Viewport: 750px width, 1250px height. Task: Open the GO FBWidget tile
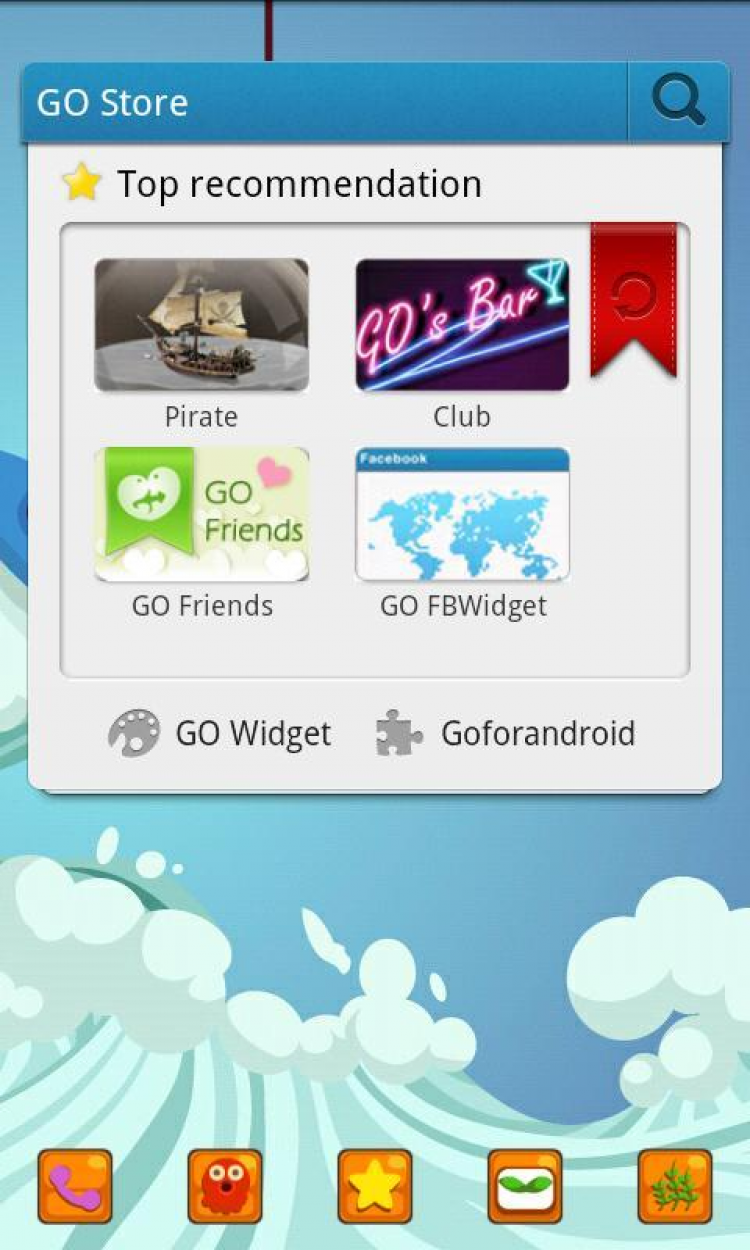coord(462,514)
